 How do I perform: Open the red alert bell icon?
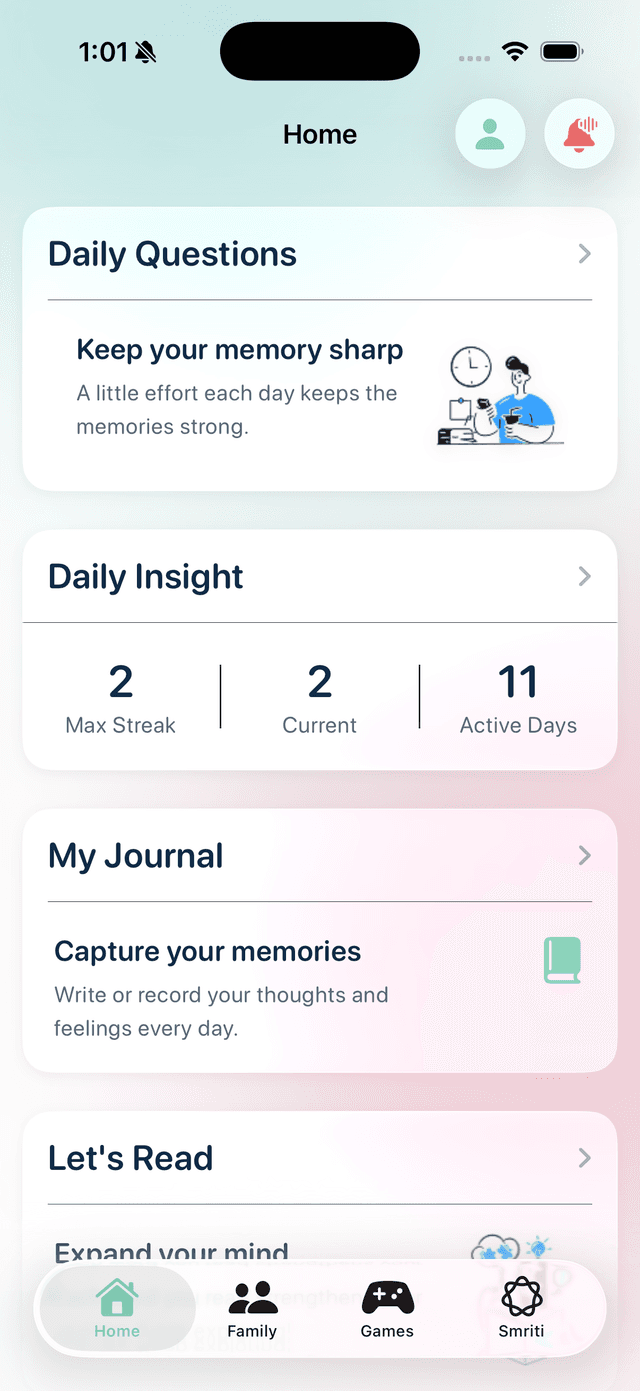coord(579,134)
